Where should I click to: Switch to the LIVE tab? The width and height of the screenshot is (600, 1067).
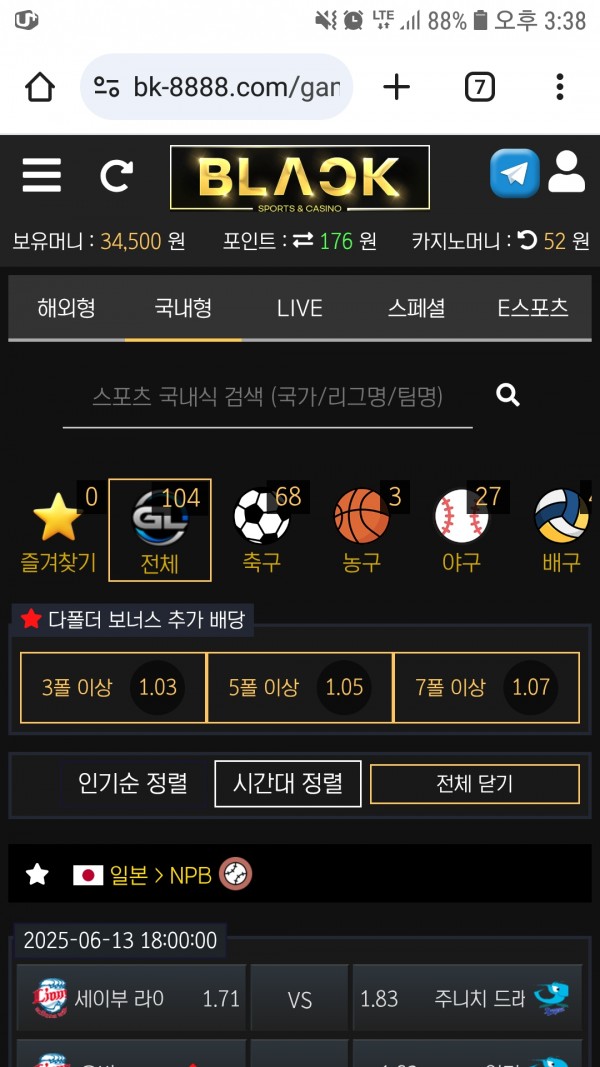point(299,308)
